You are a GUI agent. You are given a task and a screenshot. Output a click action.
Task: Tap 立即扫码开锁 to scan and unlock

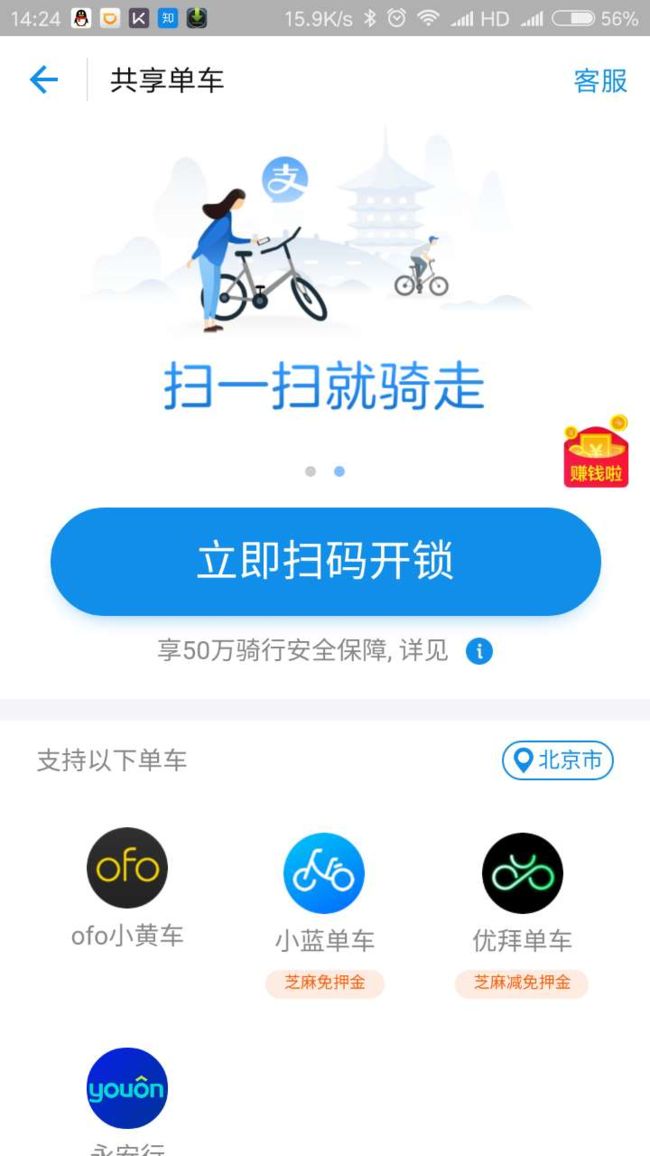pyautogui.click(x=325, y=562)
